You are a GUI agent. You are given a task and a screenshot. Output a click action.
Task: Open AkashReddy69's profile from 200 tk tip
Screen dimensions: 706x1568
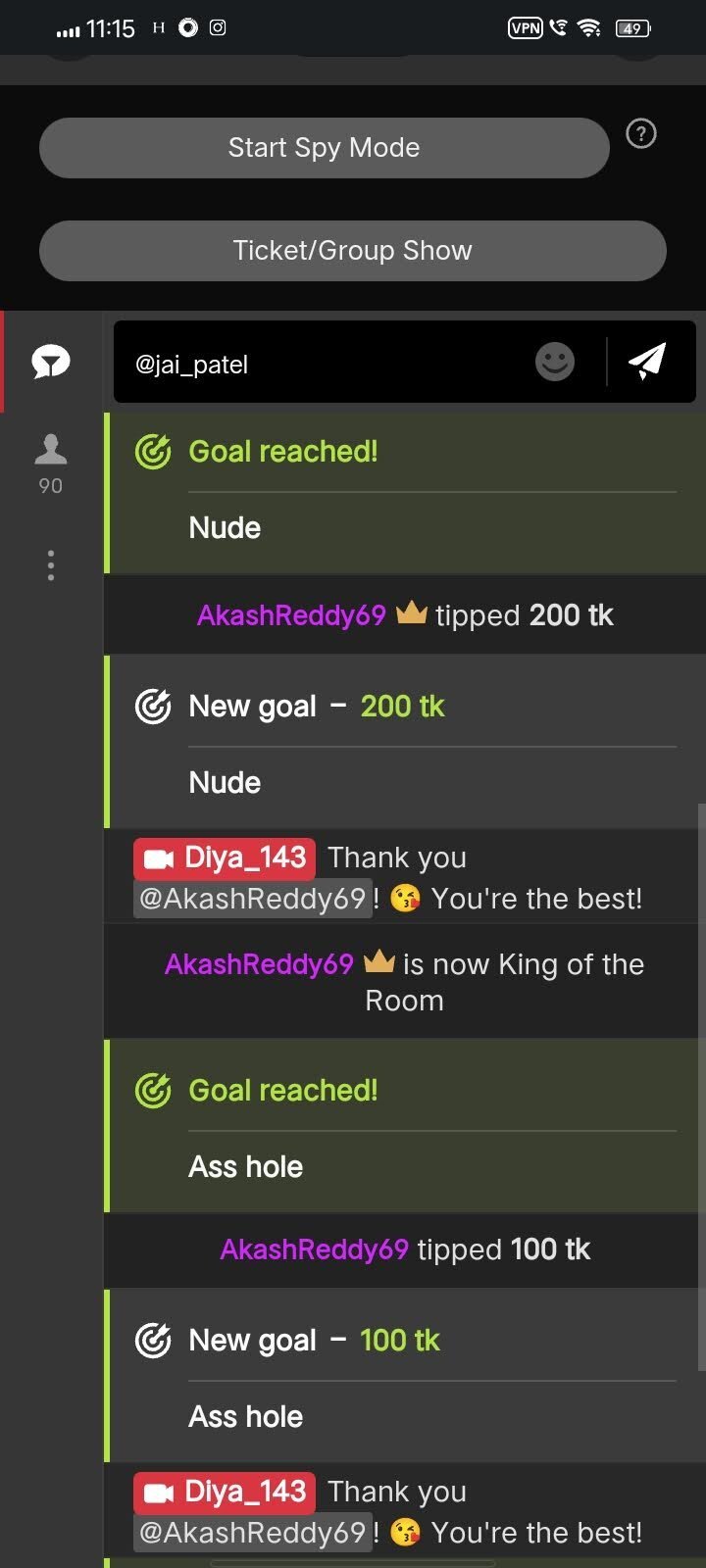pyautogui.click(x=291, y=615)
